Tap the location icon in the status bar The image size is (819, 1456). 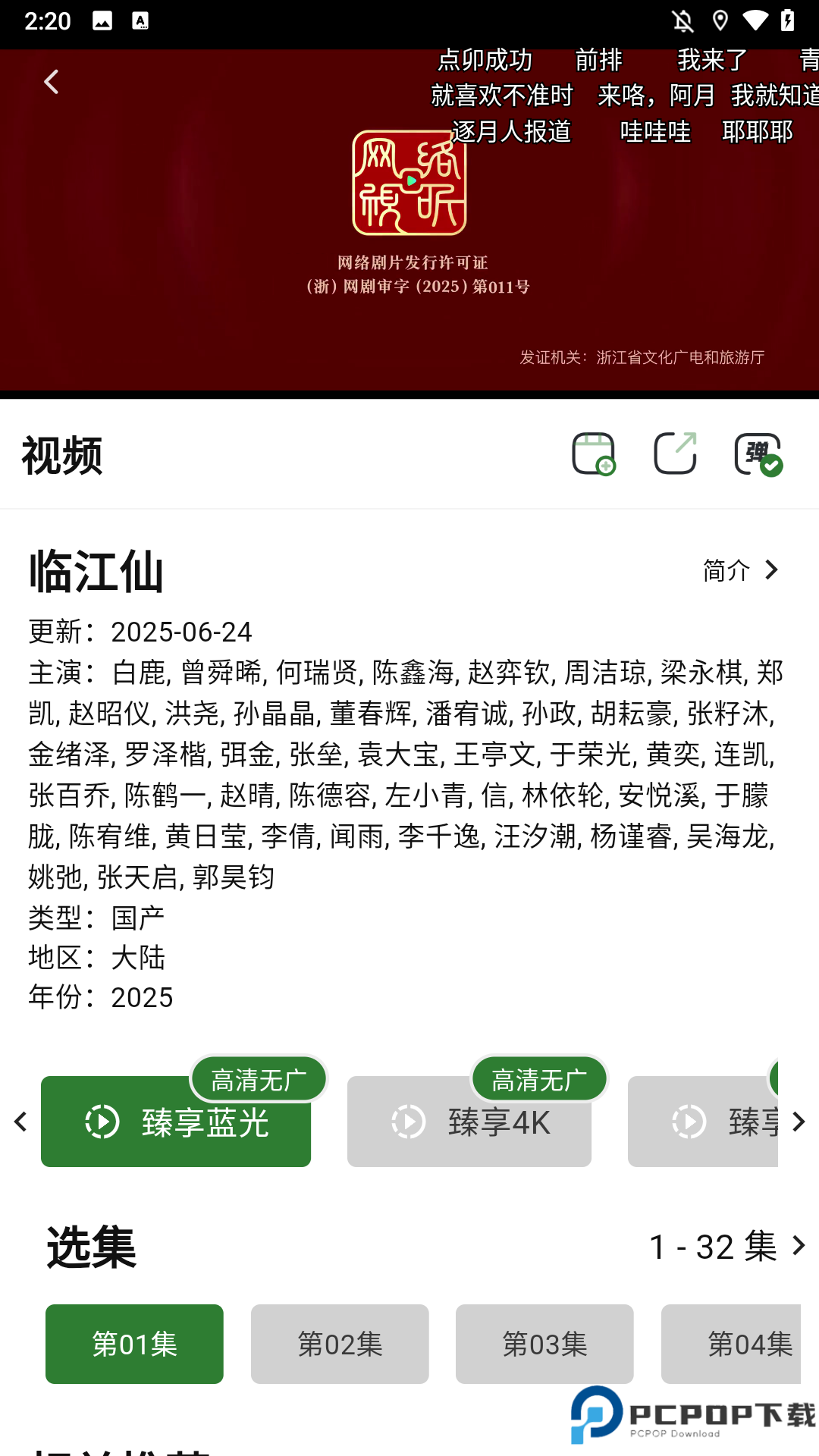coord(721,20)
